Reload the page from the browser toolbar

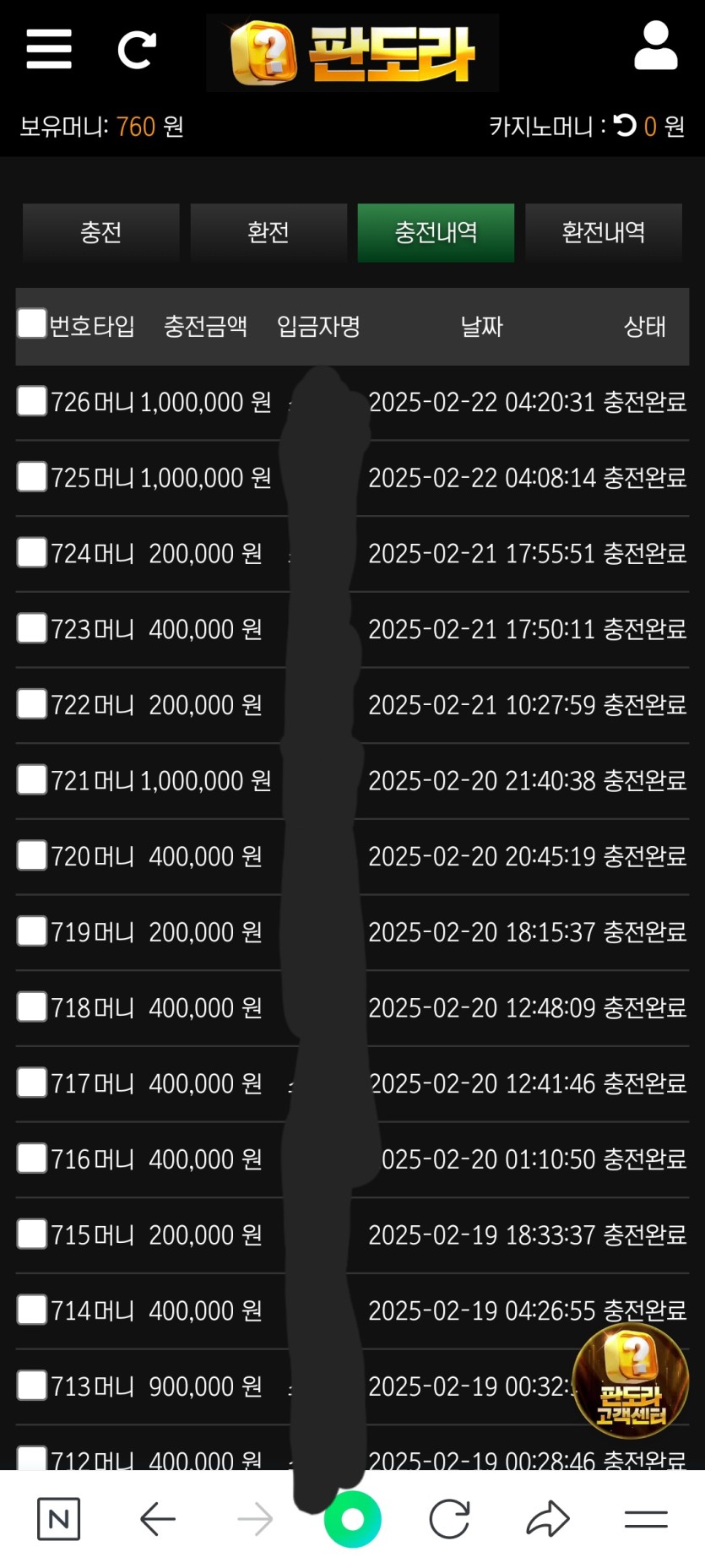coord(449,1520)
